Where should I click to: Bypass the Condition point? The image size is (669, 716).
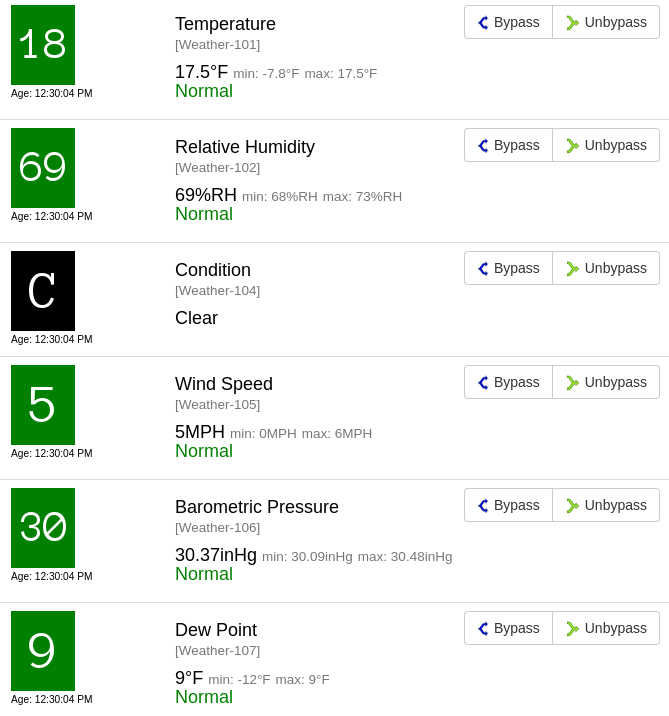click(508, 268)
